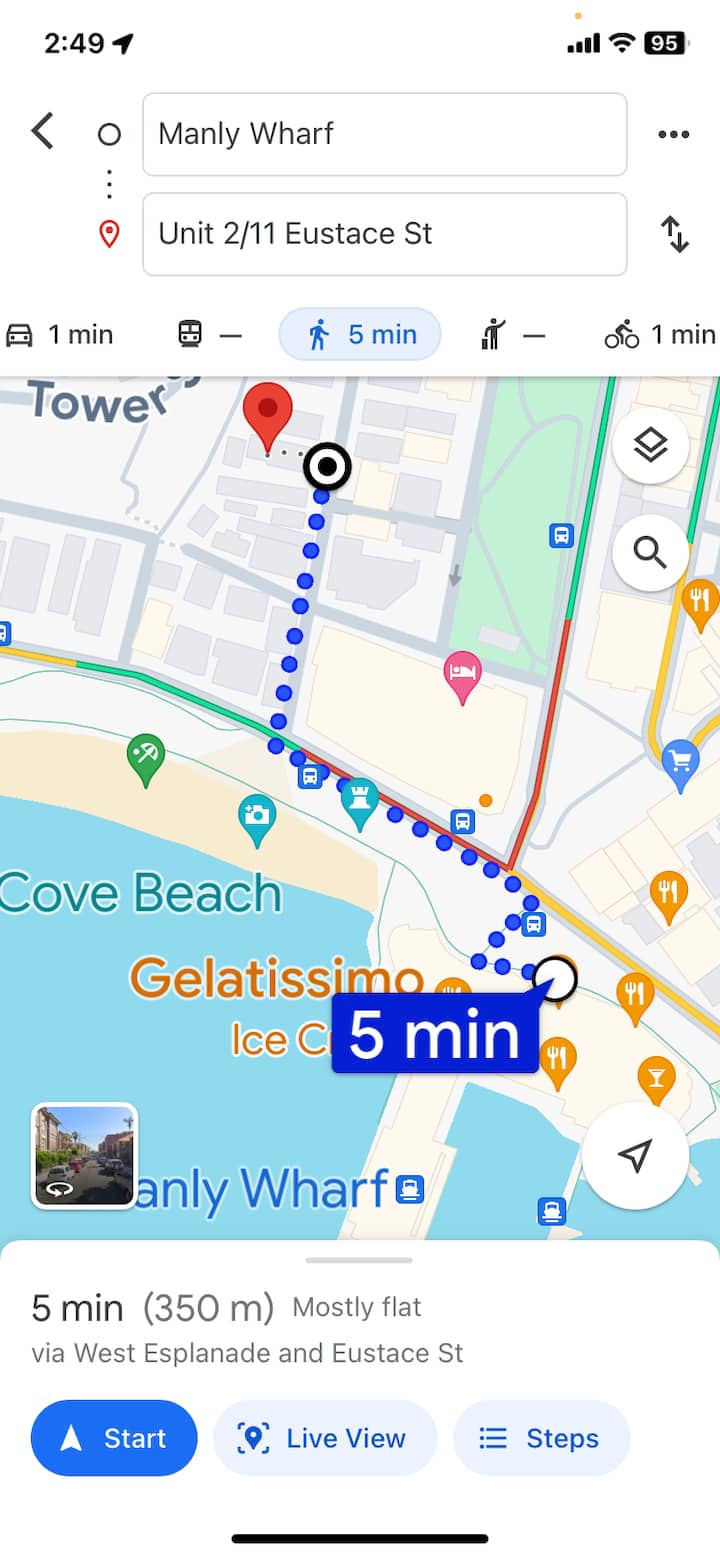Go back from directions
This screenshot has height=1559, width=720.
point(42,132)
